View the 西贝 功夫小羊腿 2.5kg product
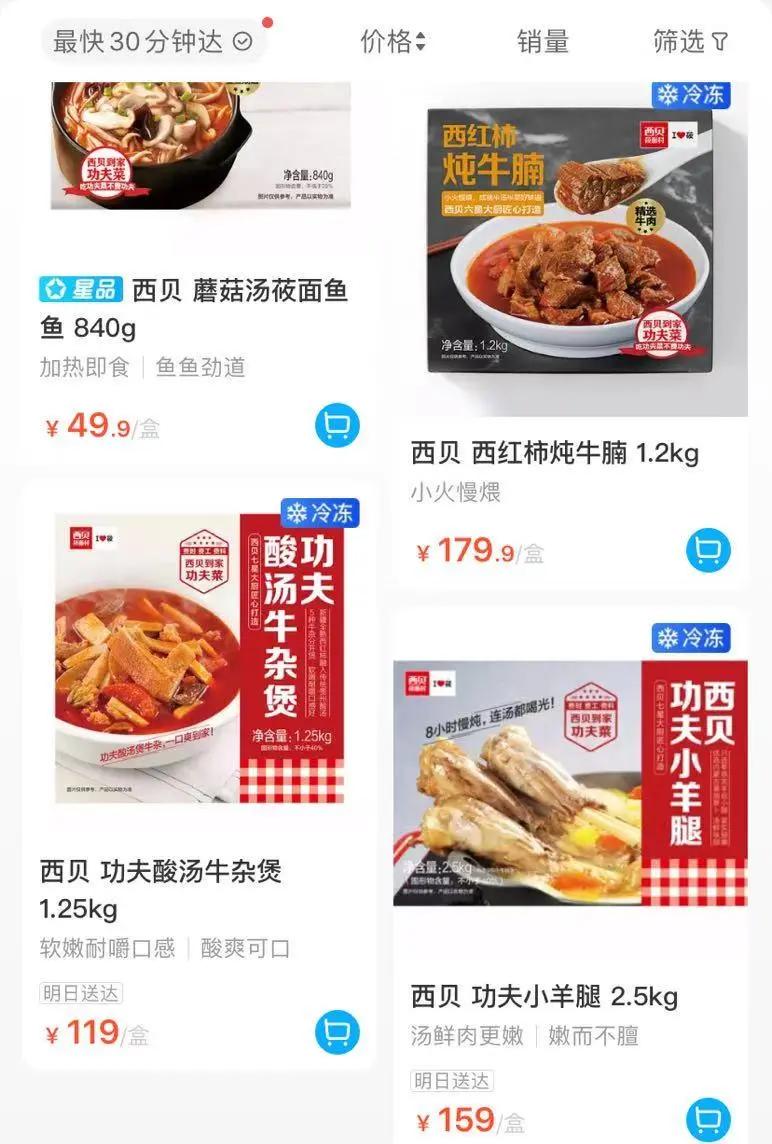 point(544,996)
